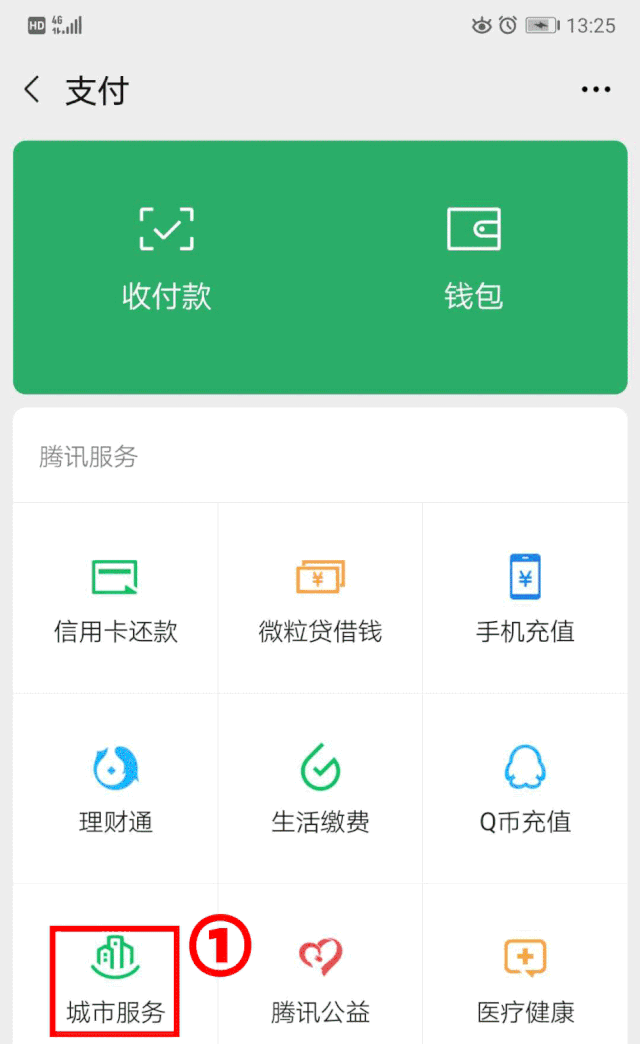Tap 手机充值 to top up phone
Viewport: 640px width, 1044px height.
525,598
